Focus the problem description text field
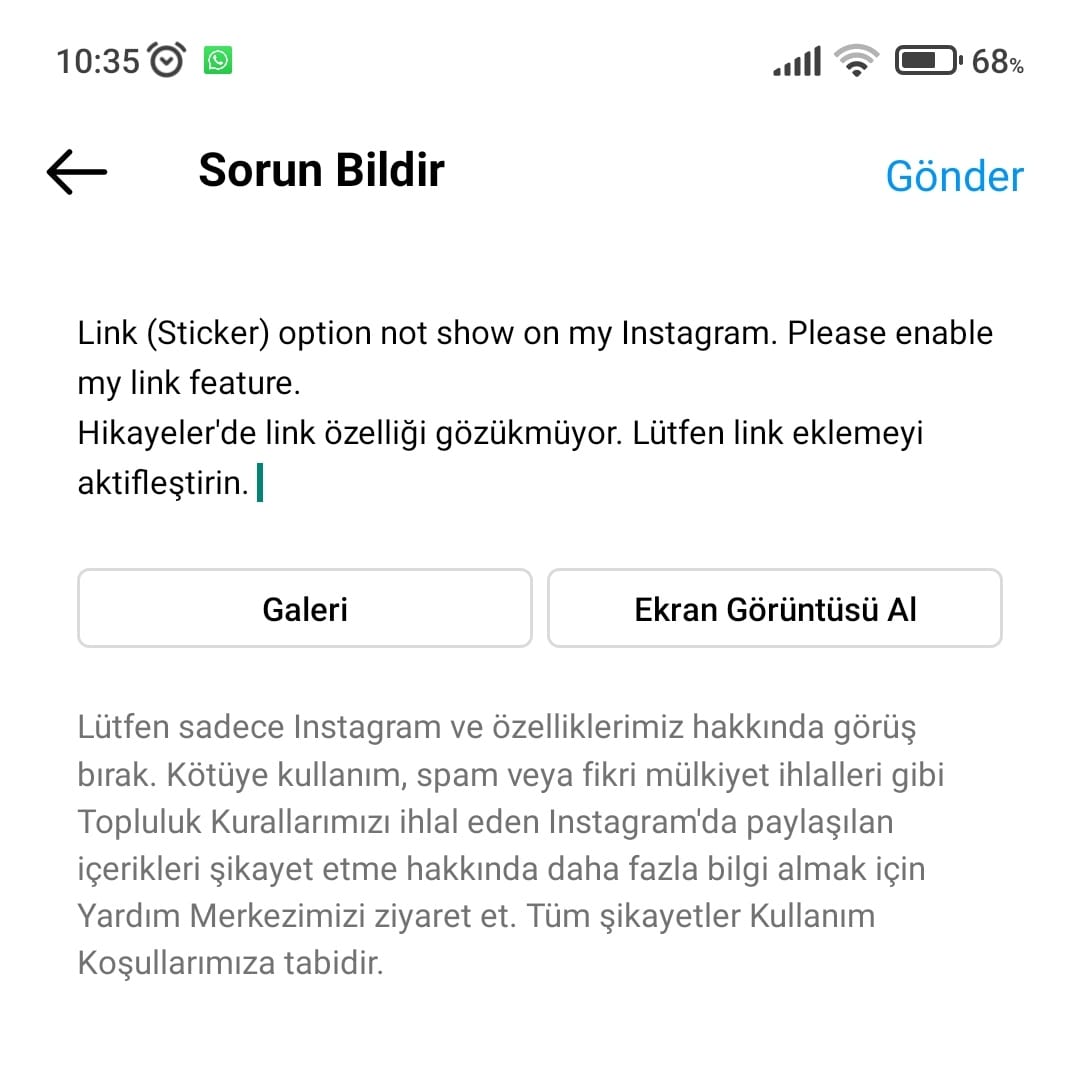 coord(535,408)
